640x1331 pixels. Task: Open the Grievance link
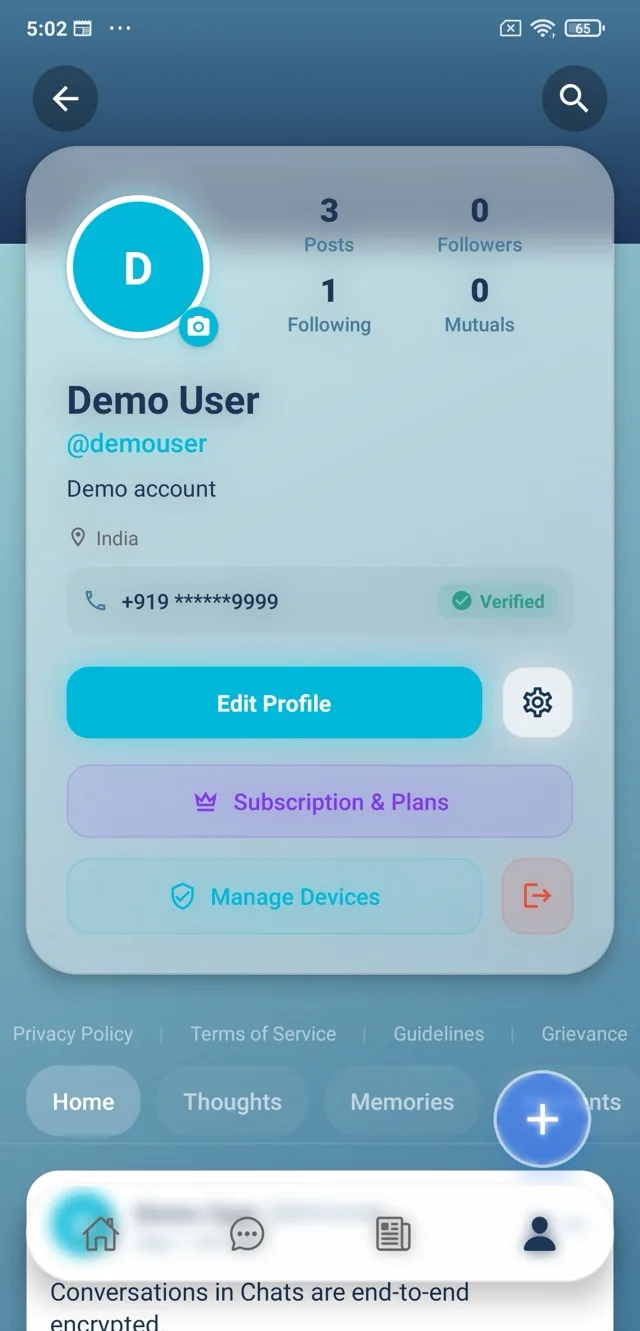(584, 1034)
